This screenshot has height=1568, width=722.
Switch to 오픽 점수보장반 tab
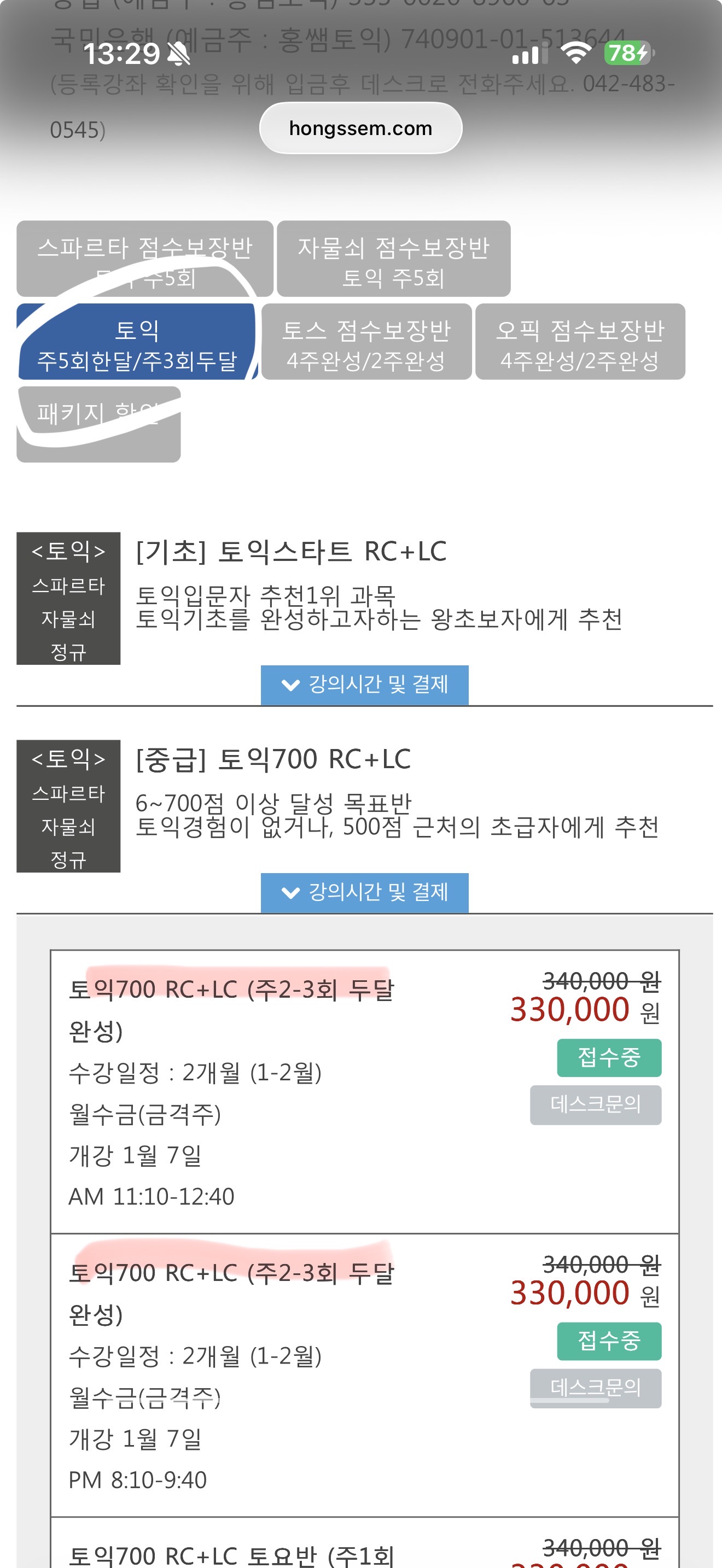(580, 342)
